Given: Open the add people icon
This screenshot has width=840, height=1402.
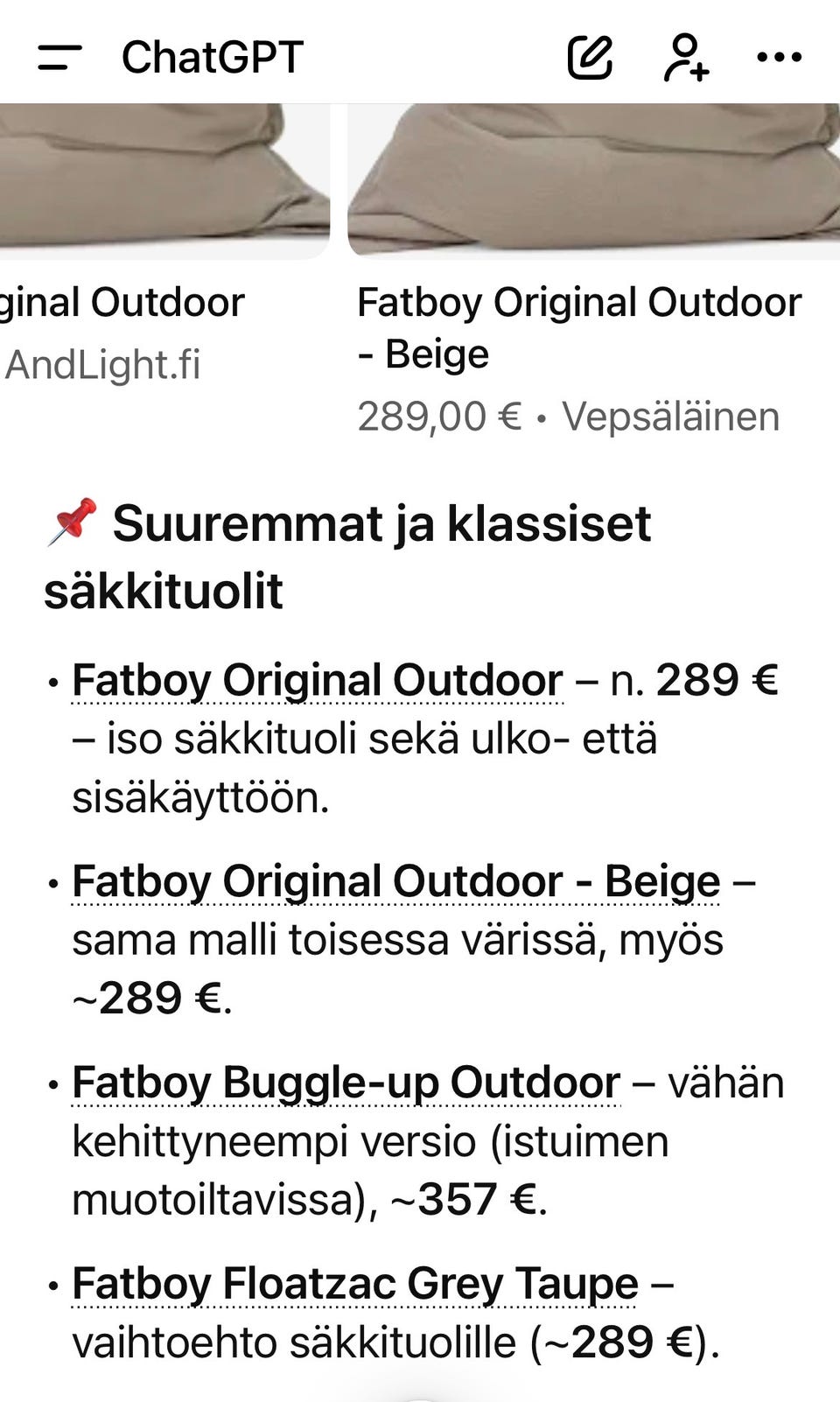Looking at the screenshot, I should click(685, 58).
